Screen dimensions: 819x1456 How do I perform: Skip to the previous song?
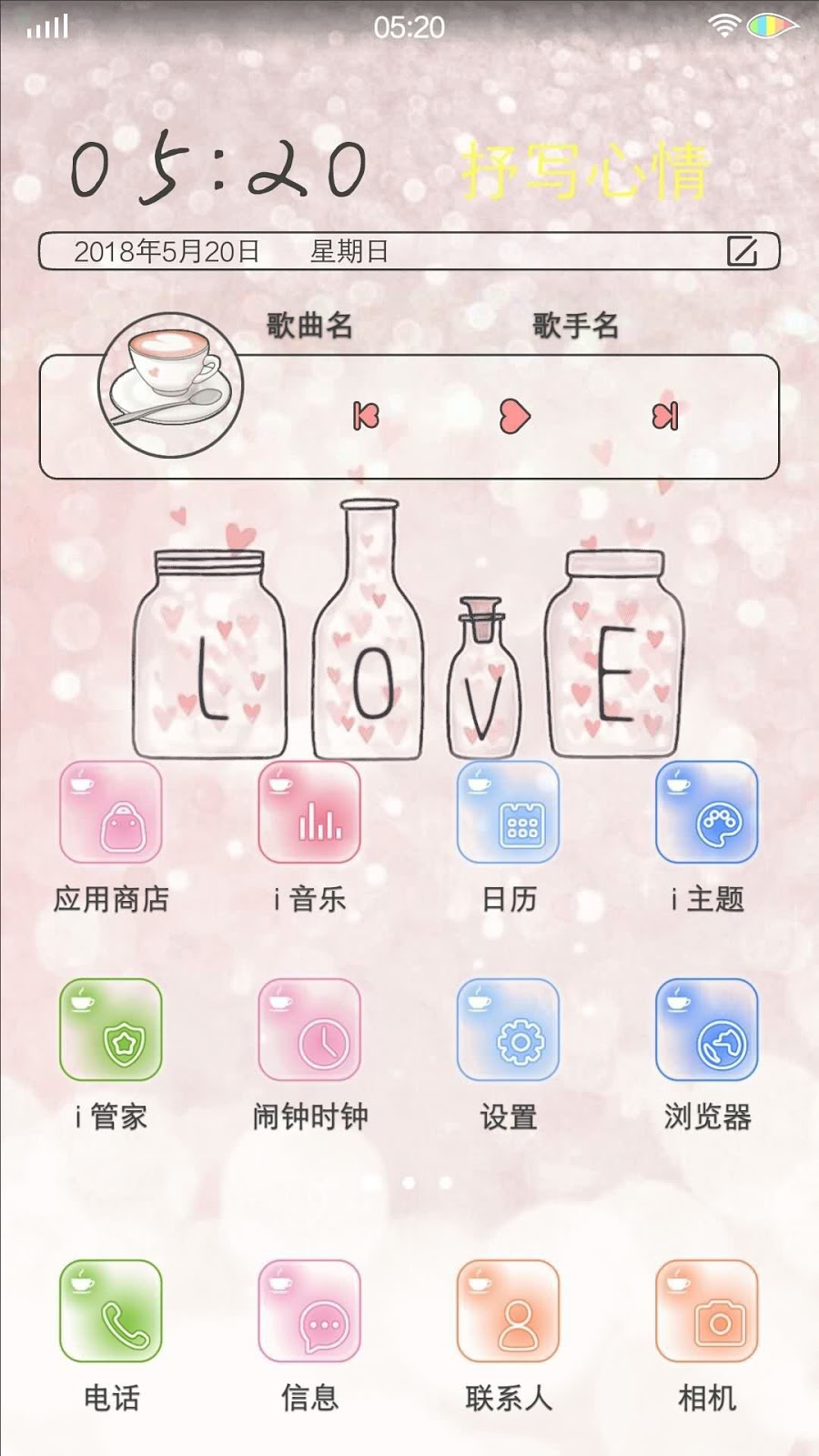[x=366, y=416]
